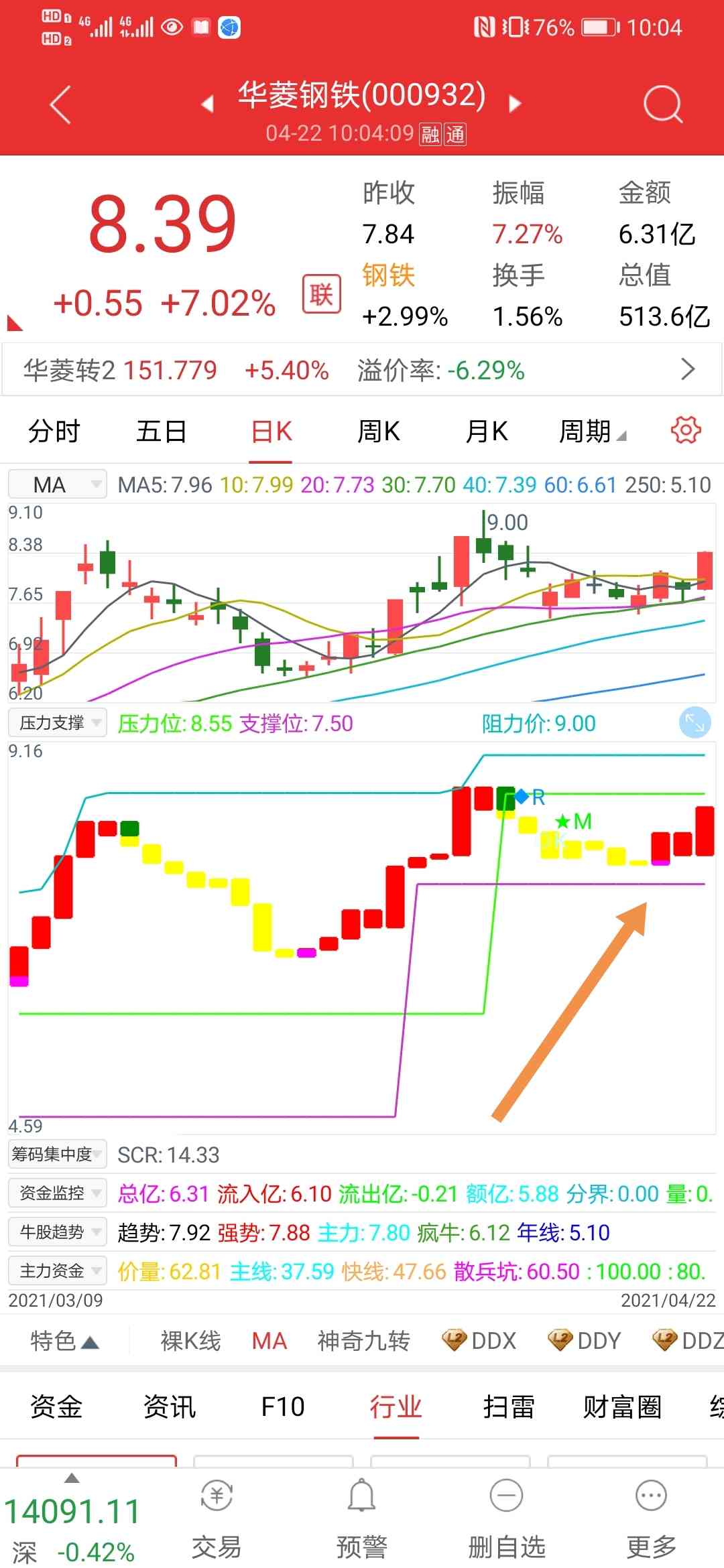Open the search magnifier icon
This screenshot has width=724, height=1568.
[662, 105]
